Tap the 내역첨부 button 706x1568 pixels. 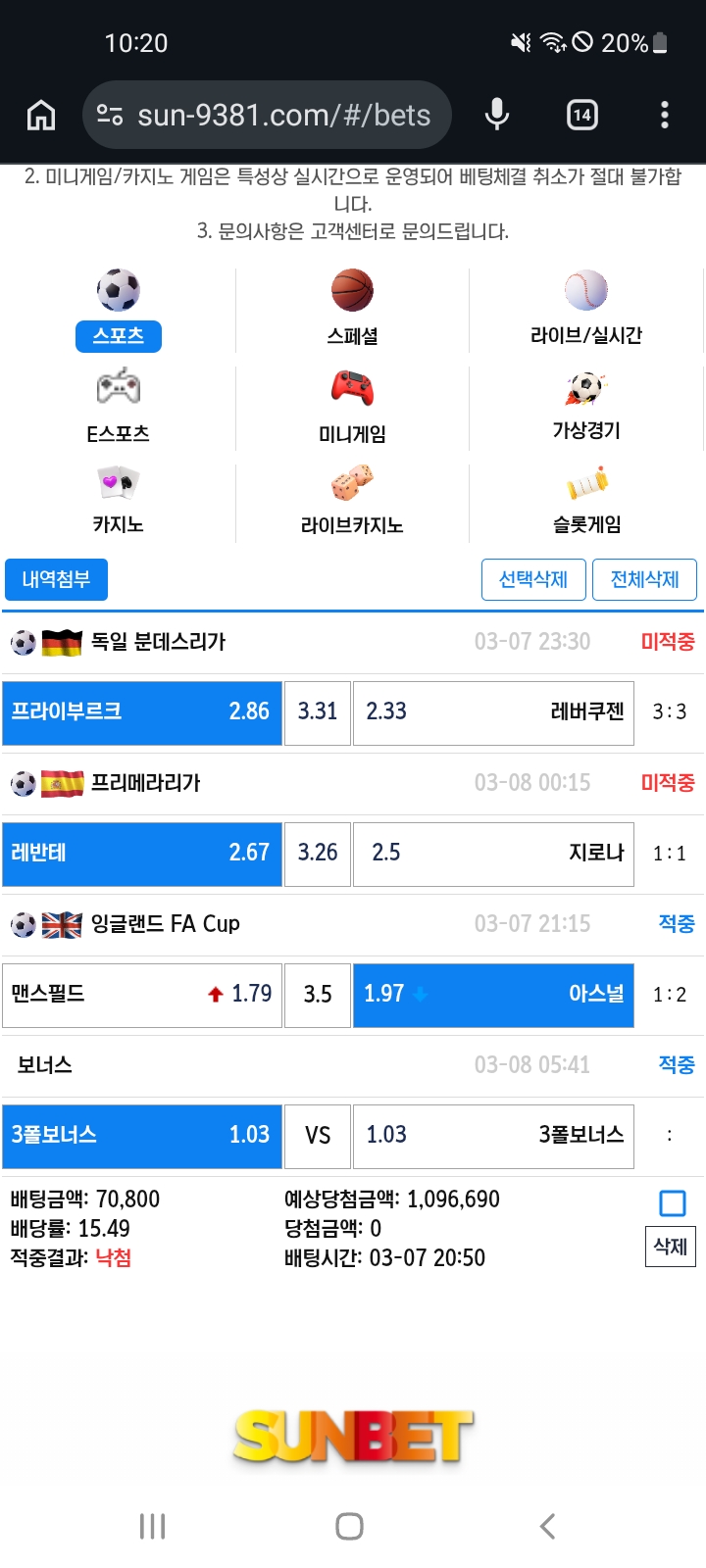tap(56, 579)
